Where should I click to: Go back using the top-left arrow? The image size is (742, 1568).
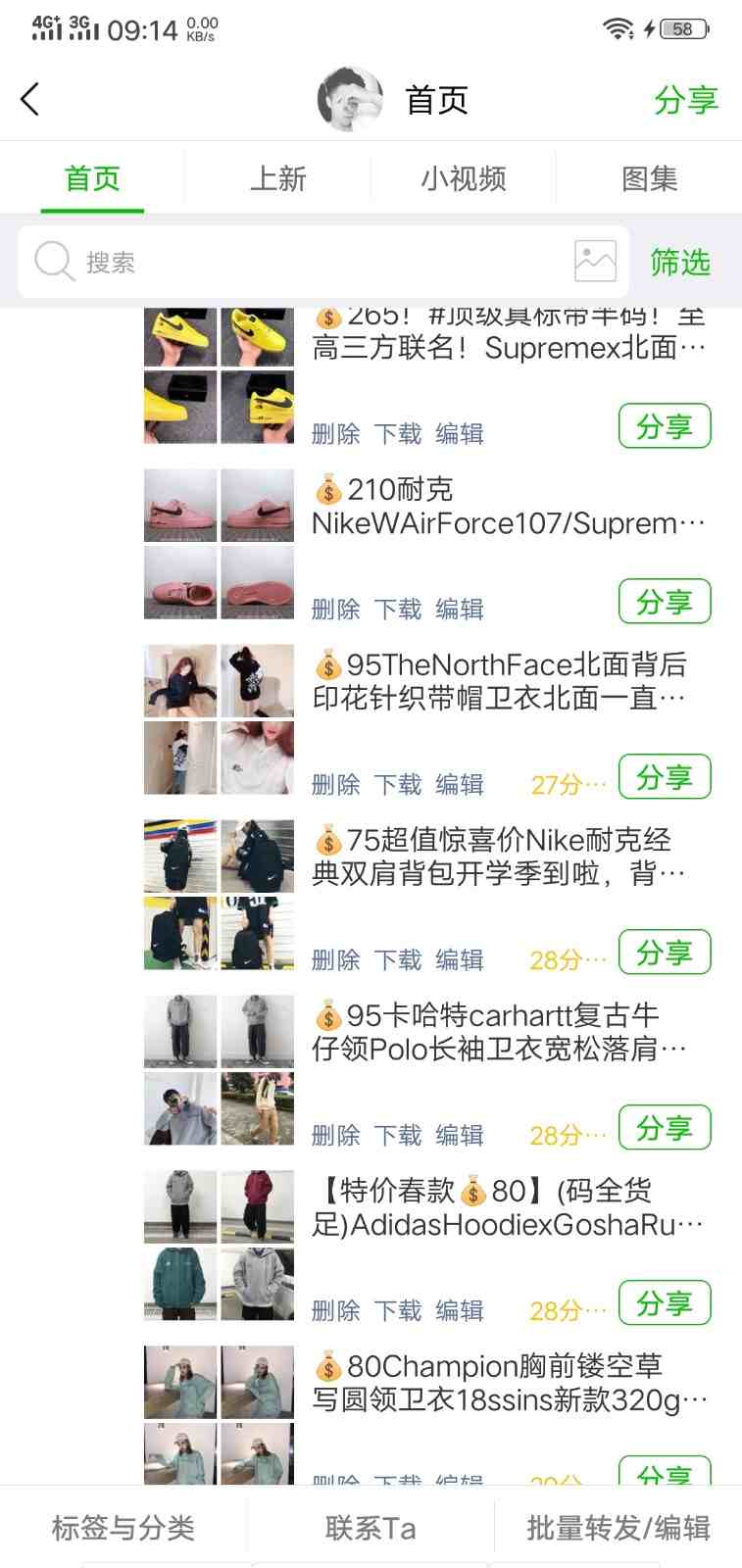[x=30, y=99]
